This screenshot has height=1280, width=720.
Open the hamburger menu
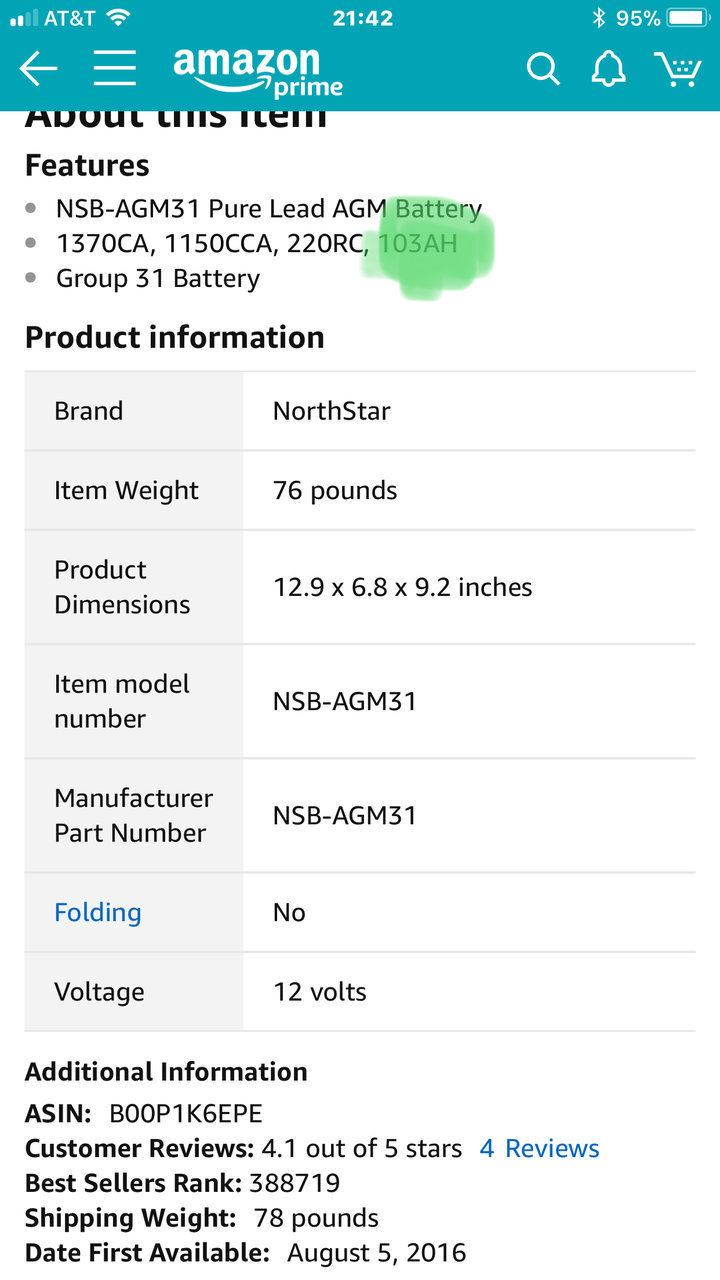[x=115, y=68]
